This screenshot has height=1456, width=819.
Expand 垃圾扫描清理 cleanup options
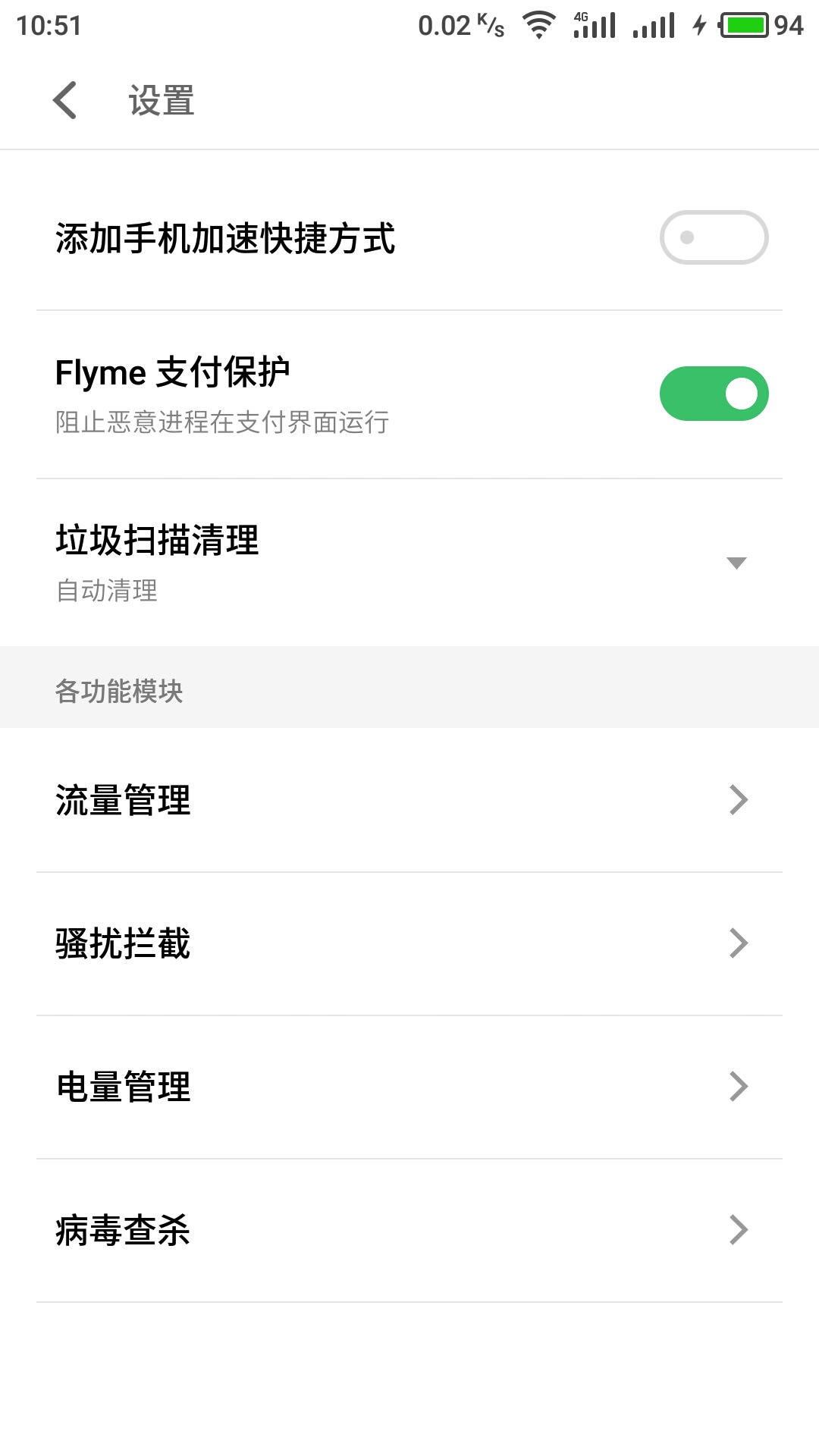[736, 563]
